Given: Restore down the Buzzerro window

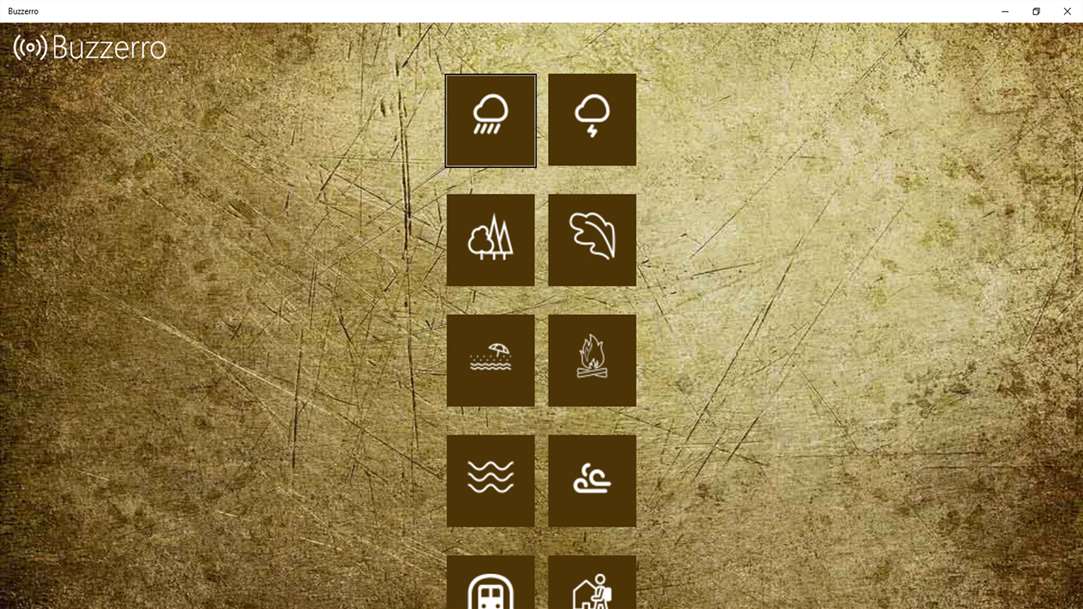Looking at the screenshot, I should 1036,11.
